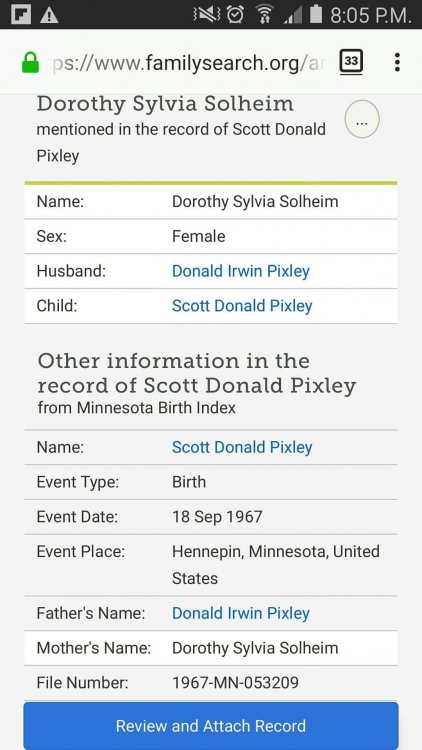This screenshot has width=422, height=750.
Task: Open the tab switcher showing 33 tabs
Action: 351,62
